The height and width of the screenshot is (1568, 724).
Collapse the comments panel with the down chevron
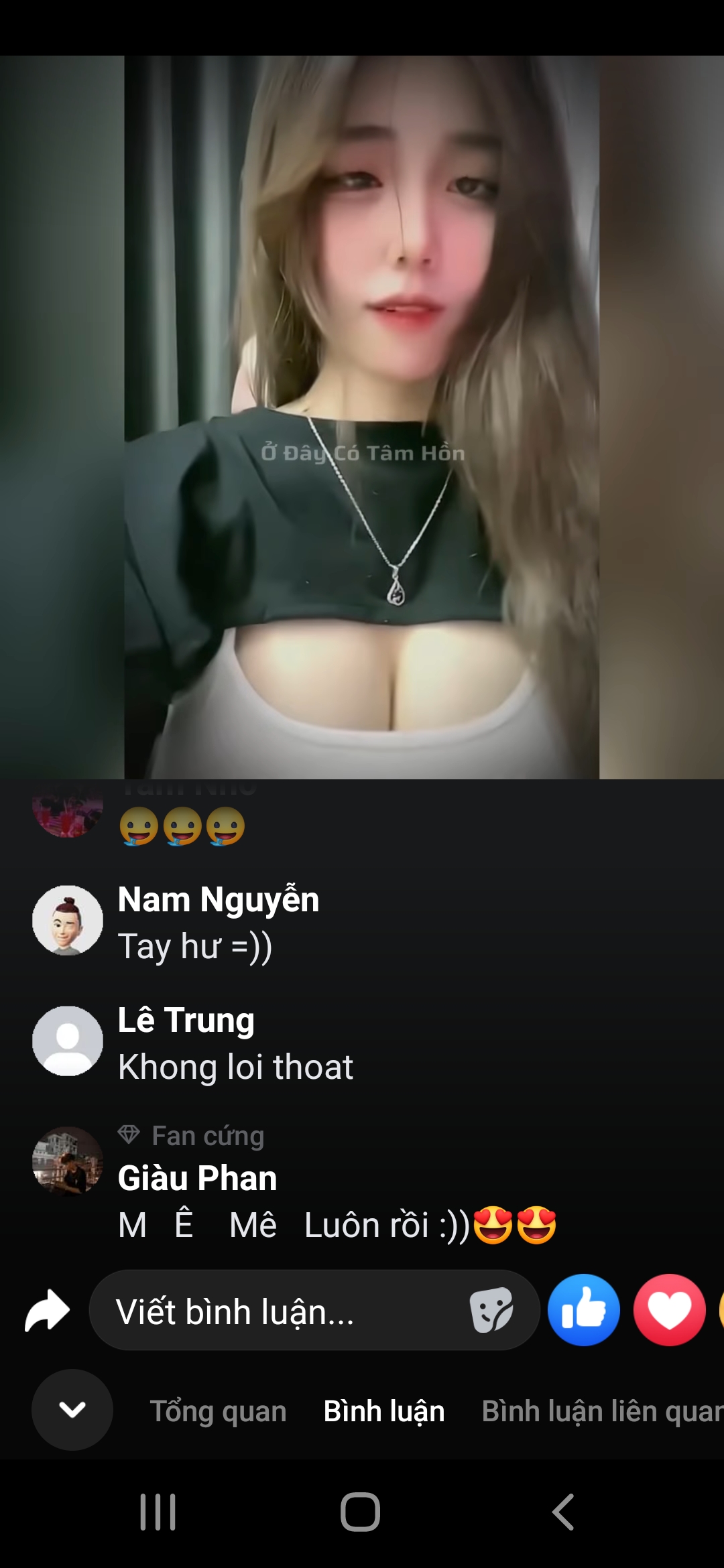click(x=72, y=1410)
